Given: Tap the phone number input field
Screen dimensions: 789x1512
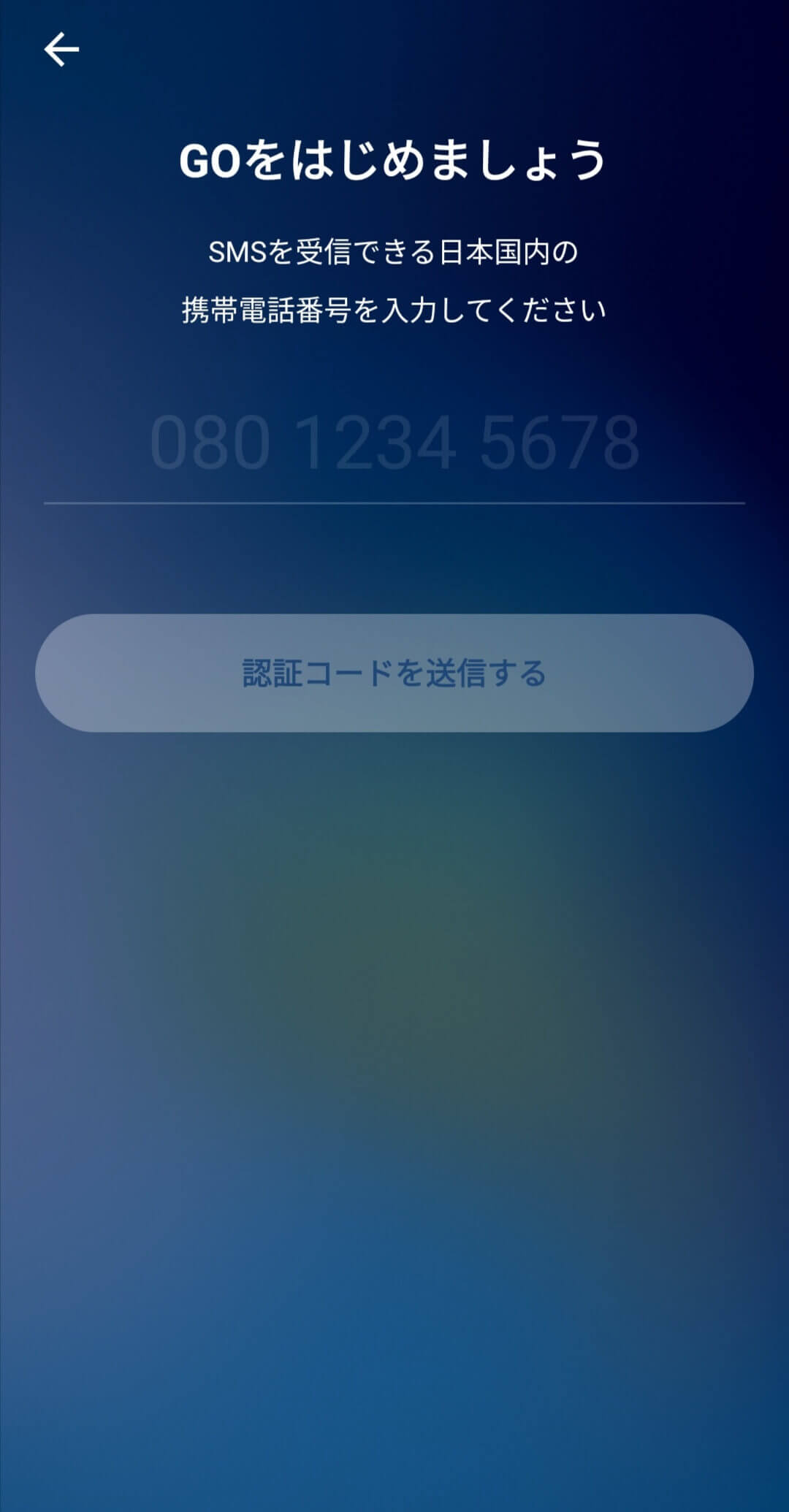Looking at the screenshot, I should tap(394, 443).
